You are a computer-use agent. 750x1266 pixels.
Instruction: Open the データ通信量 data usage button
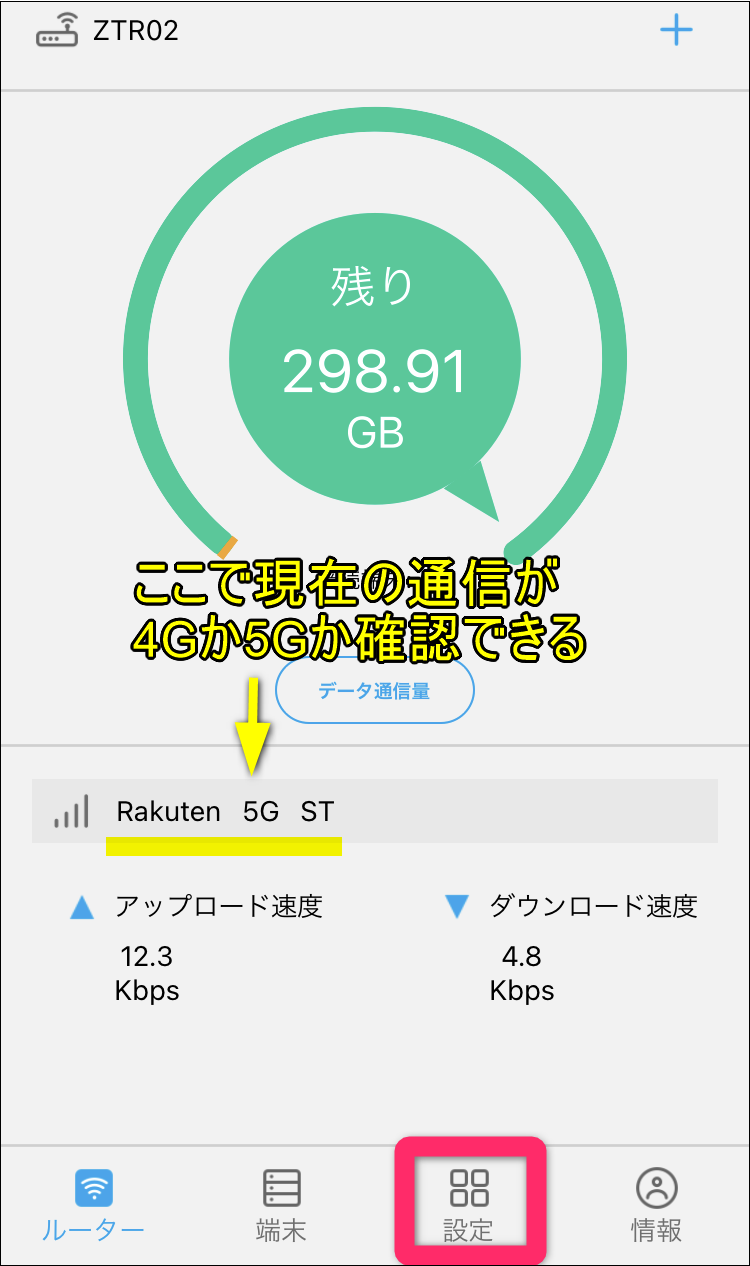pos(374,690)
